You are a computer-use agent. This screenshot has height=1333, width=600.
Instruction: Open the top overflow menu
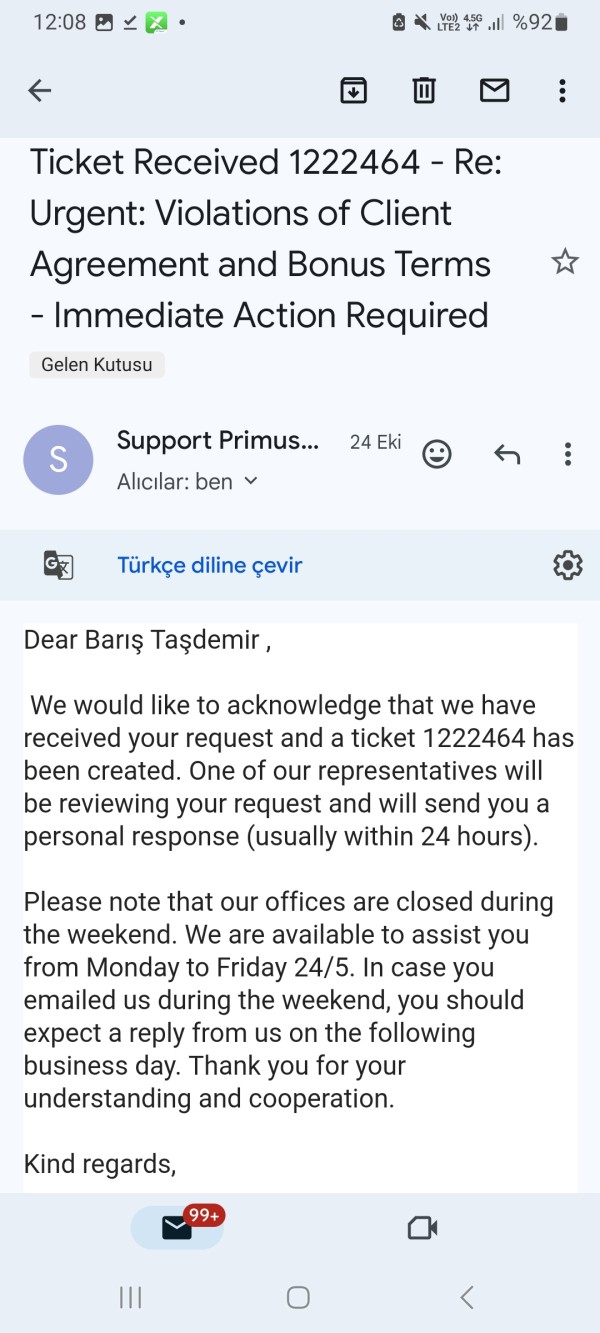click(562, 91)
